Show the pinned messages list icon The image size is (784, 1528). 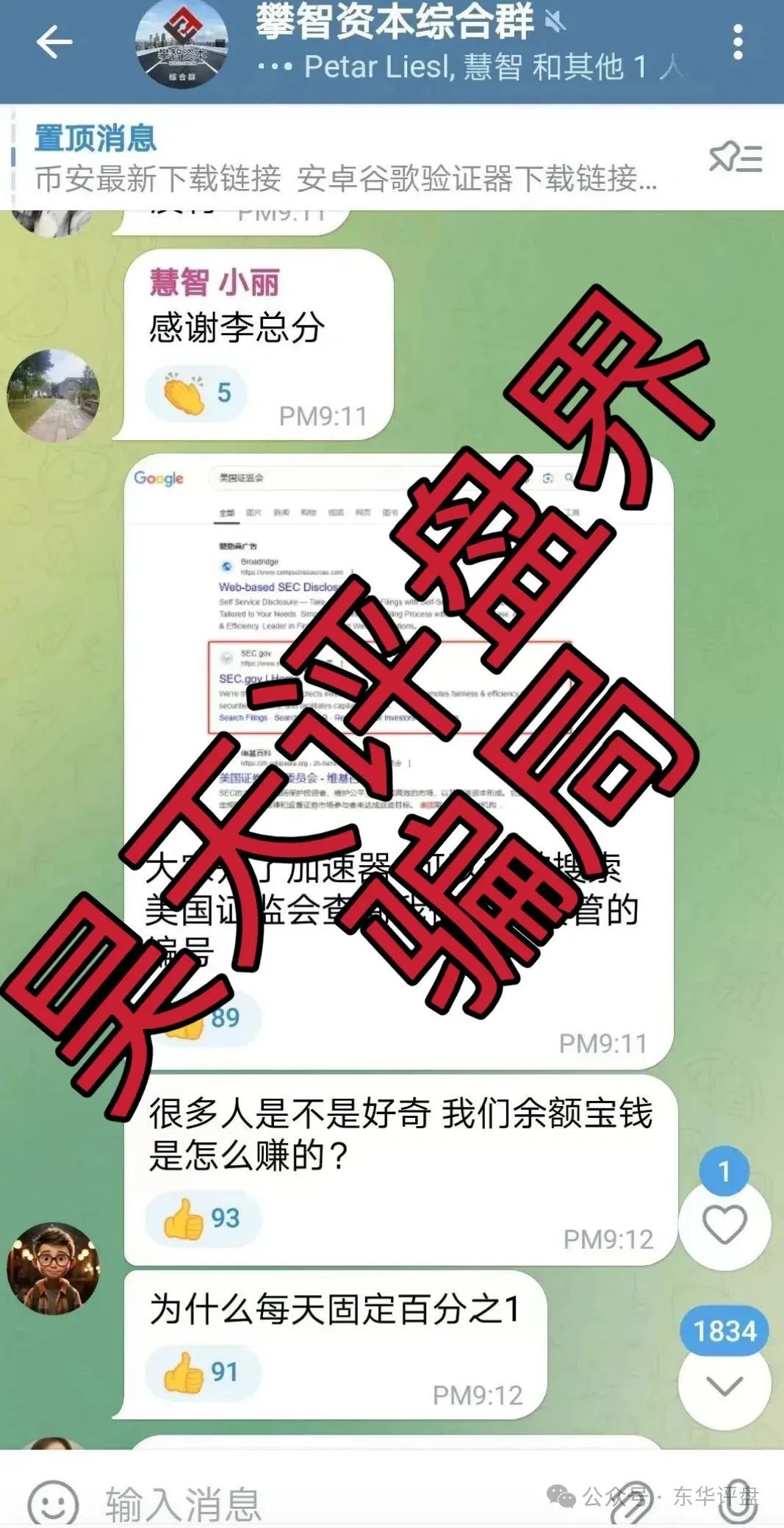(x=736, y=157)
